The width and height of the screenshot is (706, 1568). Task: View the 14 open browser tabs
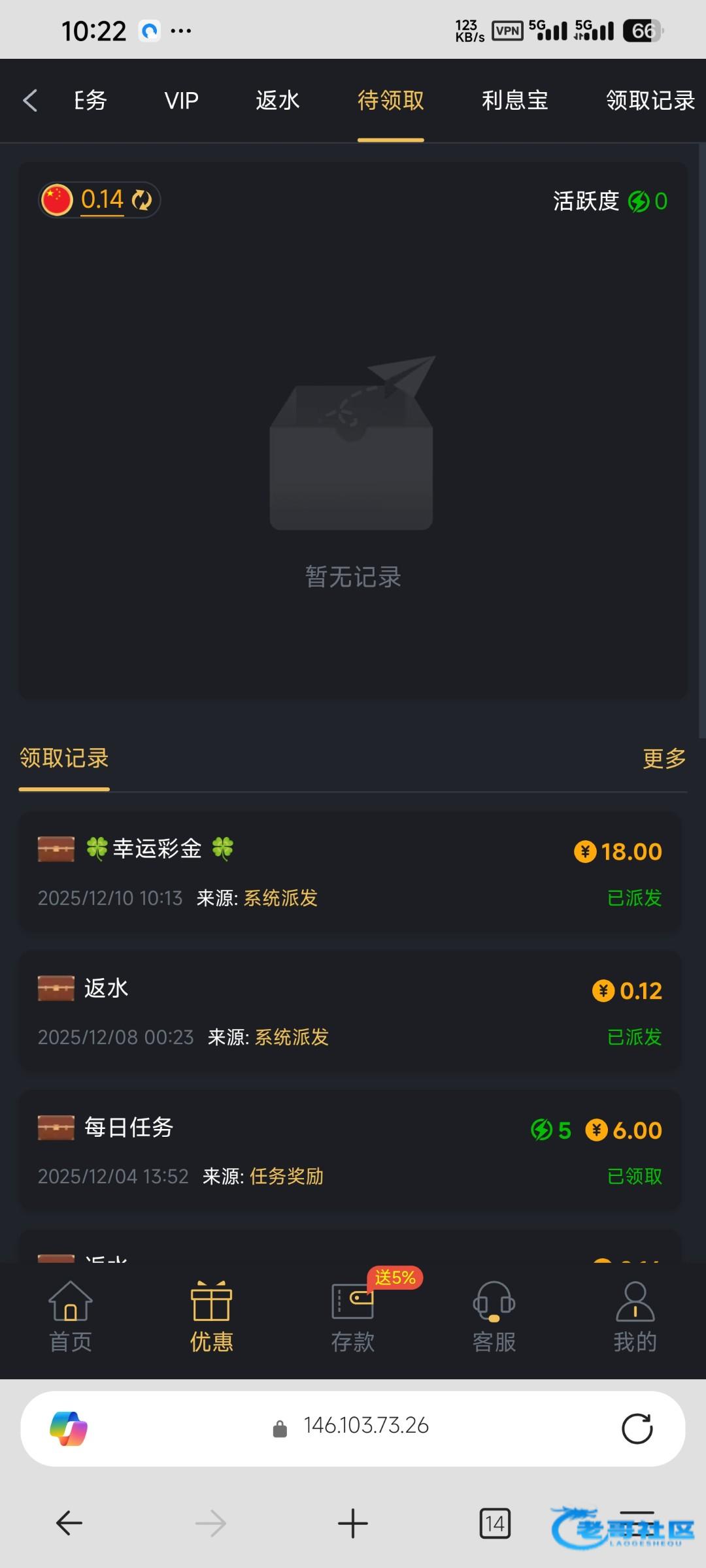tap(495, 1524)
